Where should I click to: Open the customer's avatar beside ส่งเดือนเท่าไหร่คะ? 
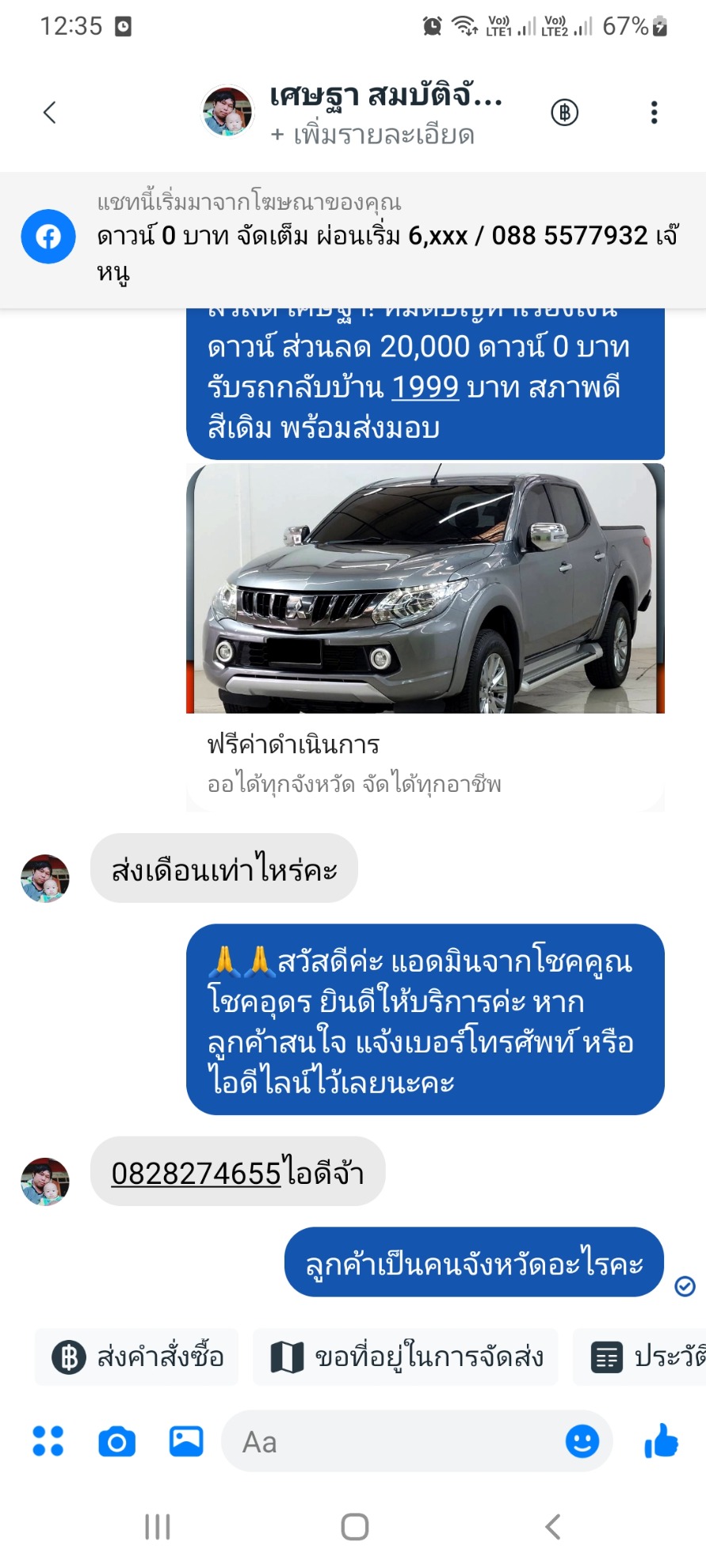(45, 878)
